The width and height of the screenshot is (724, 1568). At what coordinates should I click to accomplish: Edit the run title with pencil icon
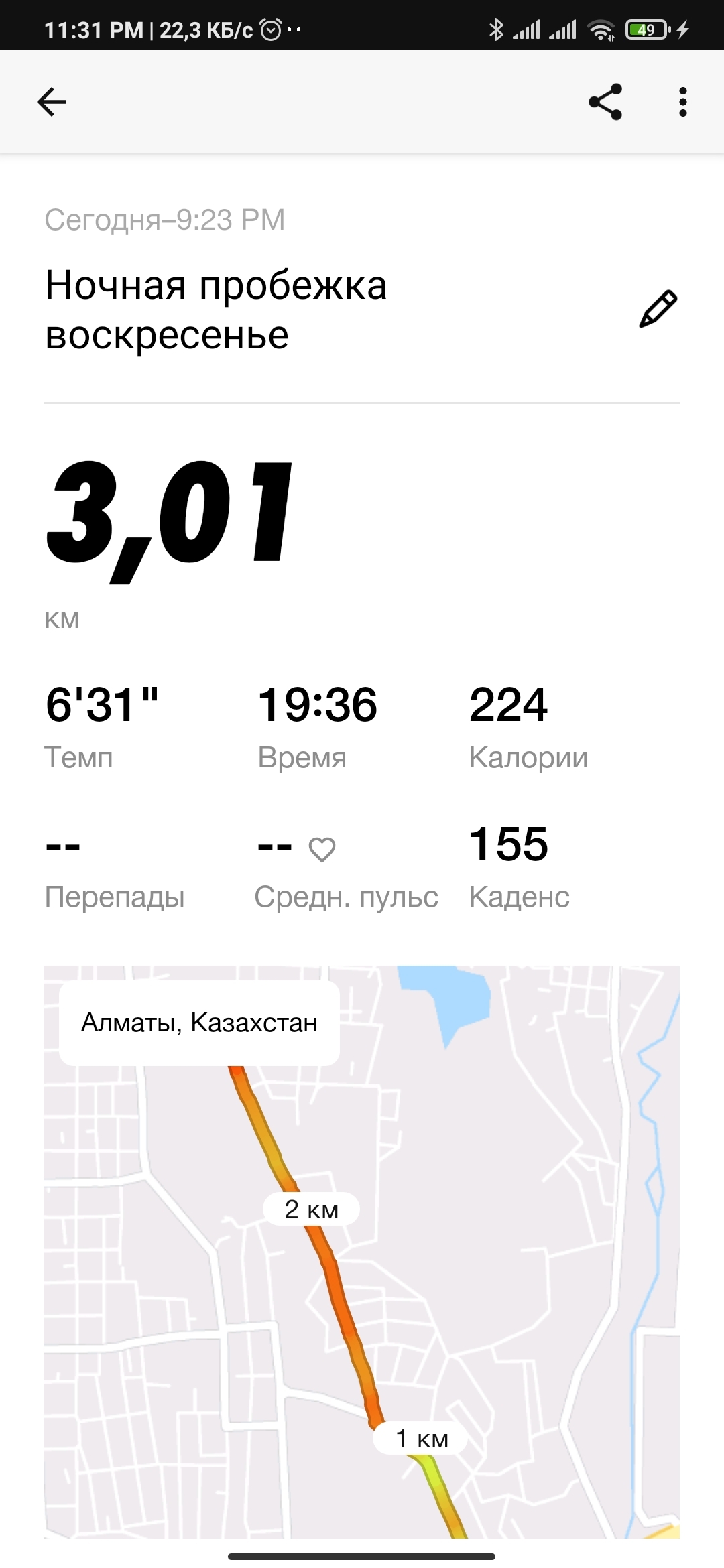[658, 309]
